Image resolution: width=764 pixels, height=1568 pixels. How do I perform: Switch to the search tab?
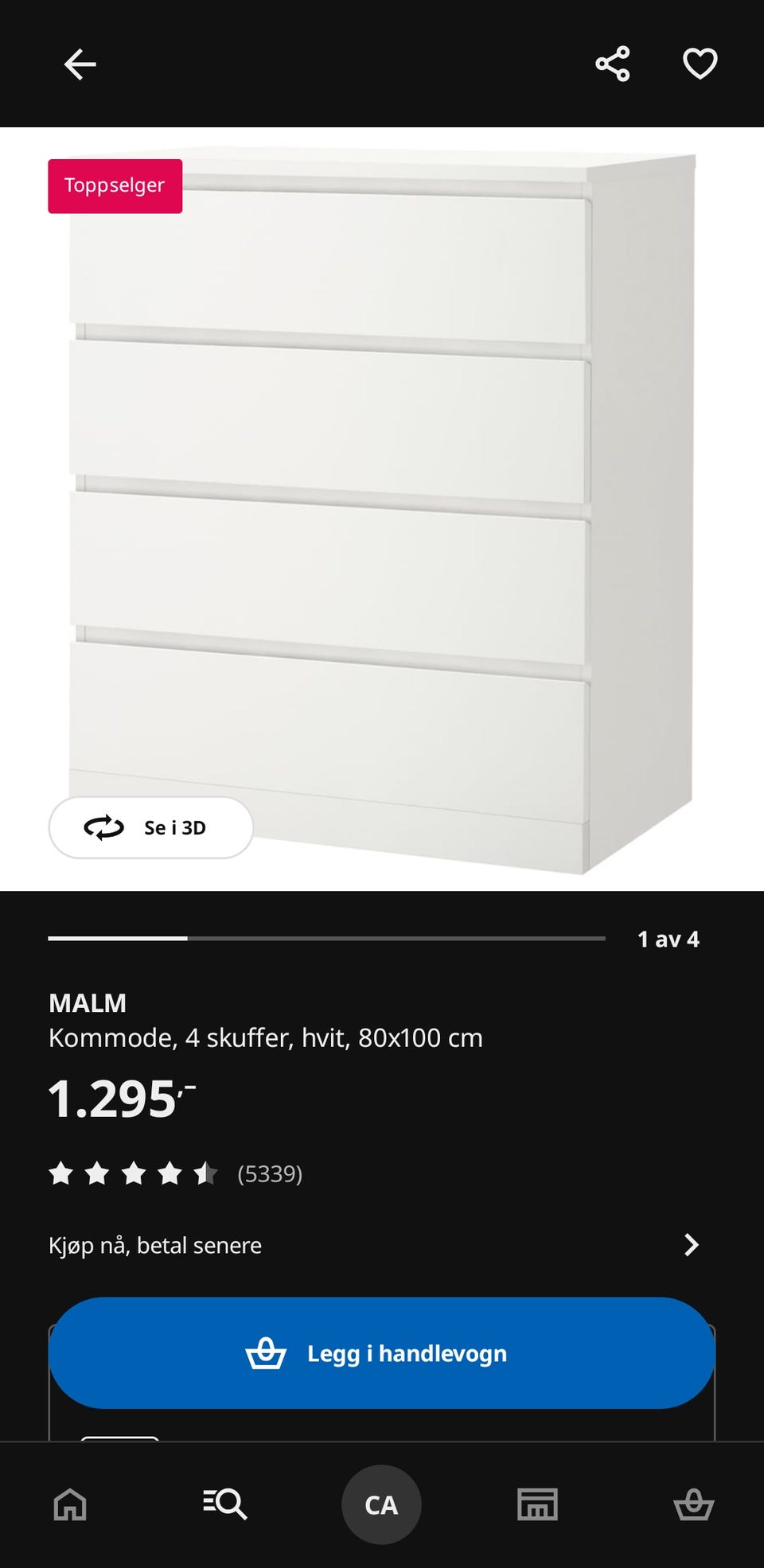[225, 1505]
